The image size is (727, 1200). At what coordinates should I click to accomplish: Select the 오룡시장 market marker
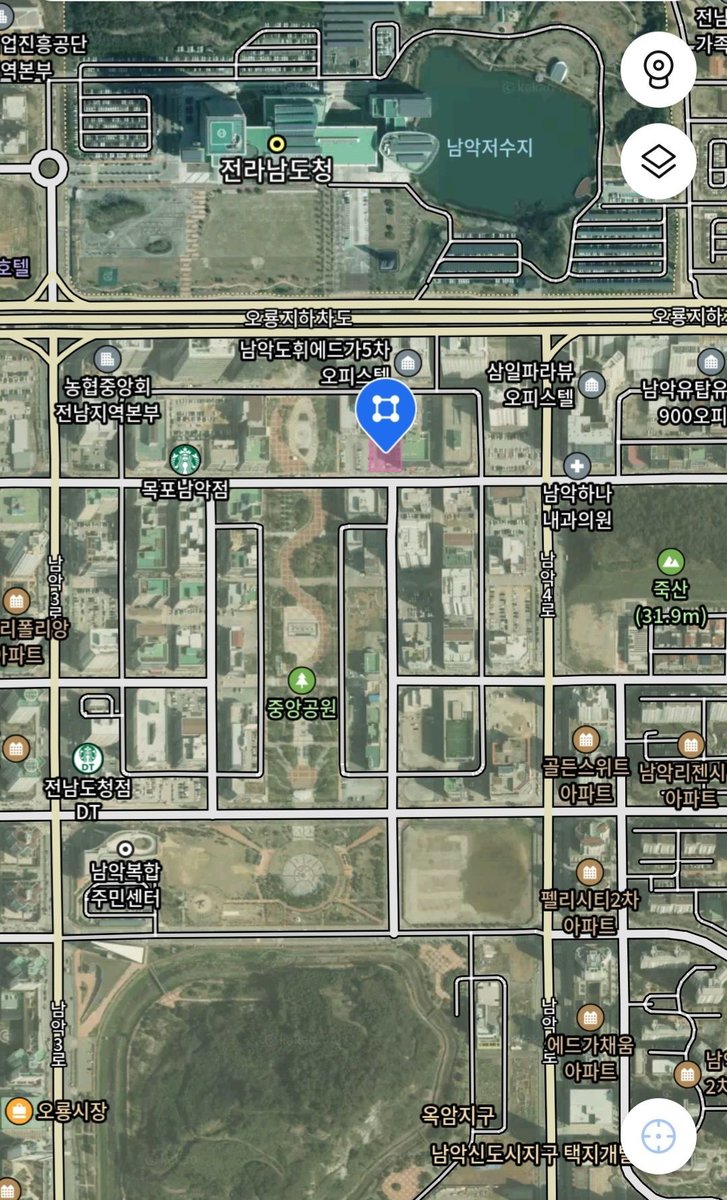tap(18, 1109)
